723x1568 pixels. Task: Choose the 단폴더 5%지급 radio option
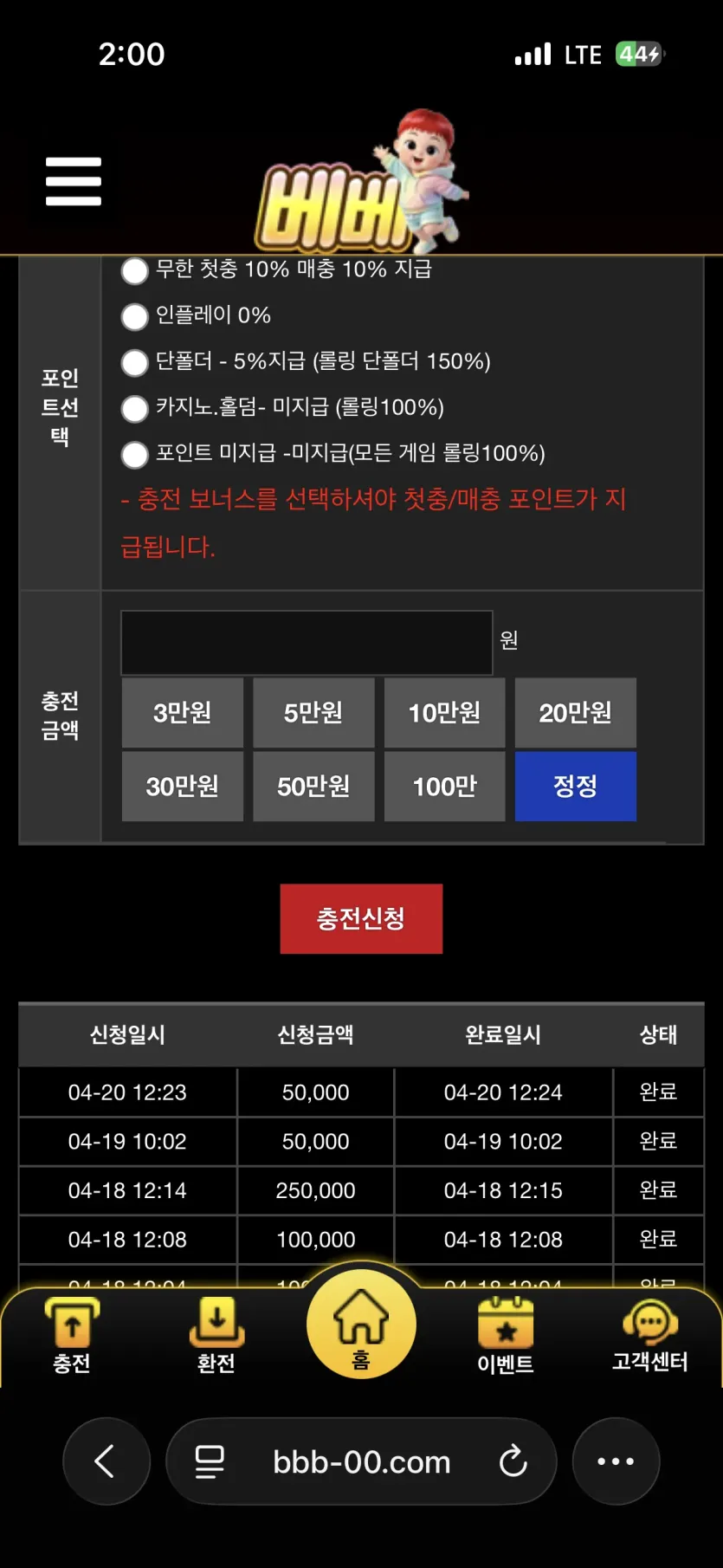tap(135, 362)
